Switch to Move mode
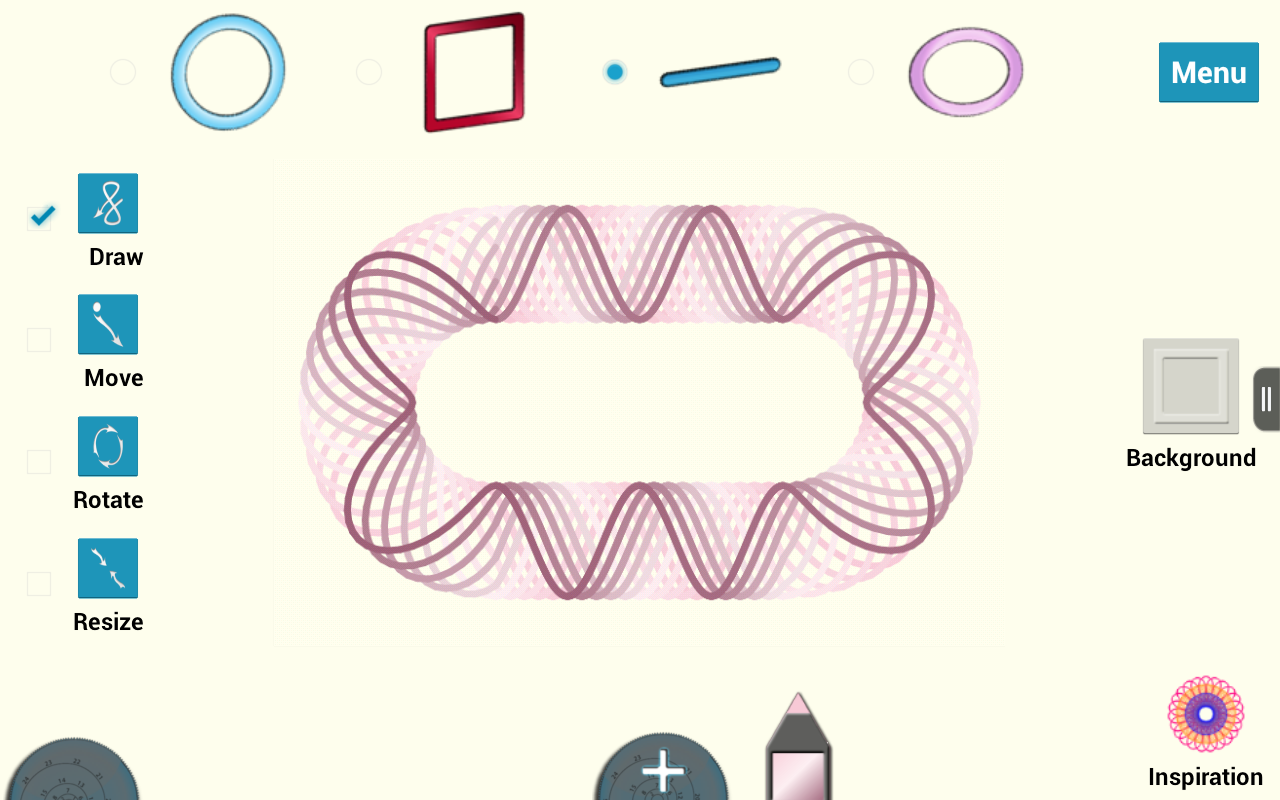This screenshot has height=800, width=1280. click(x=108, y=324)
